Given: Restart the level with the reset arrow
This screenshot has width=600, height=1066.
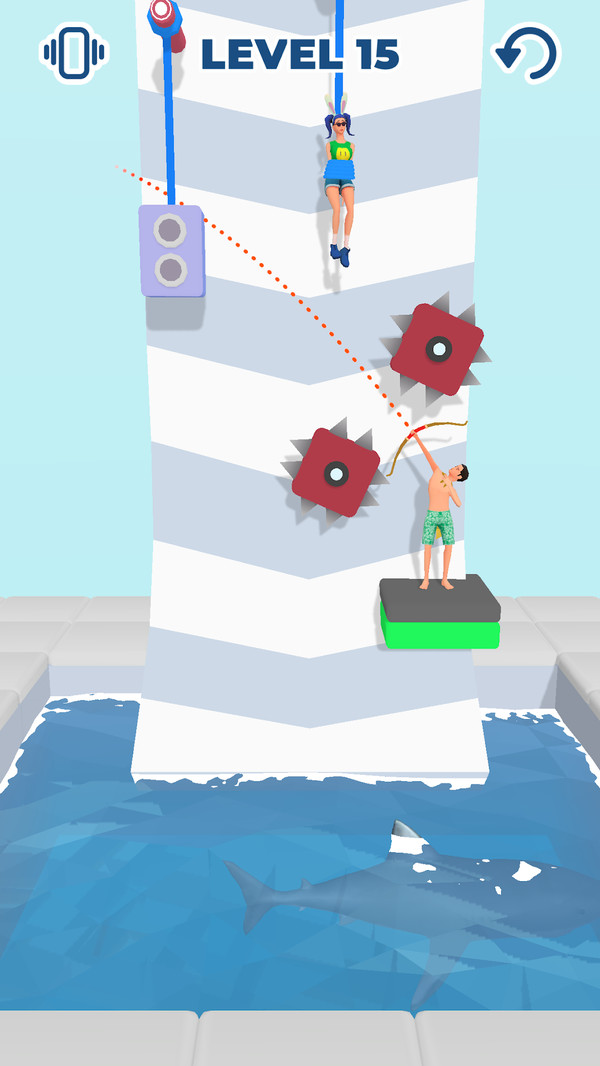Looking at the screenshot, I should point(526,53).
